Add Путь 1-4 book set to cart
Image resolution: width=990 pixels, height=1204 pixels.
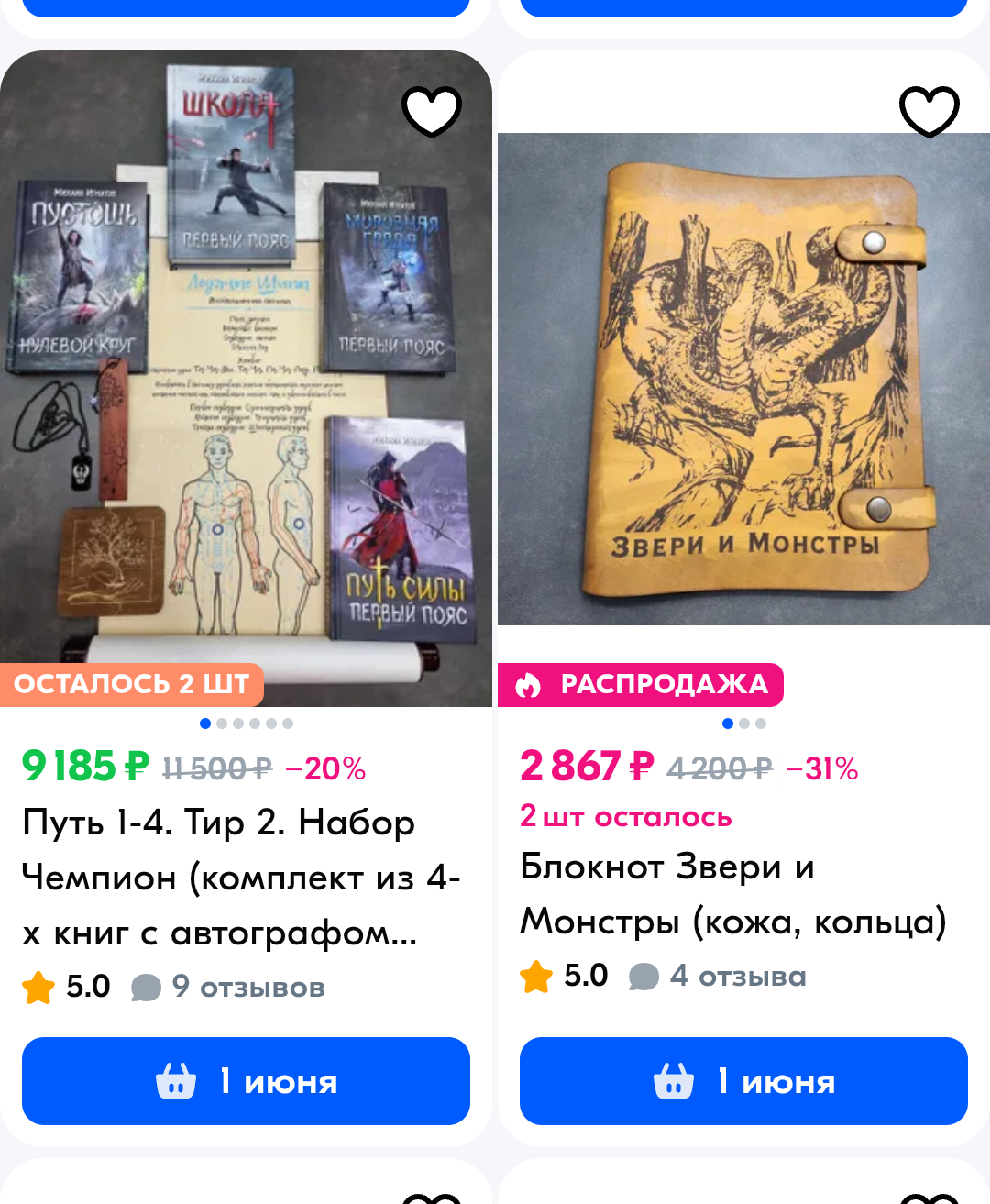pyautogui.click(x=246, y=1081)
